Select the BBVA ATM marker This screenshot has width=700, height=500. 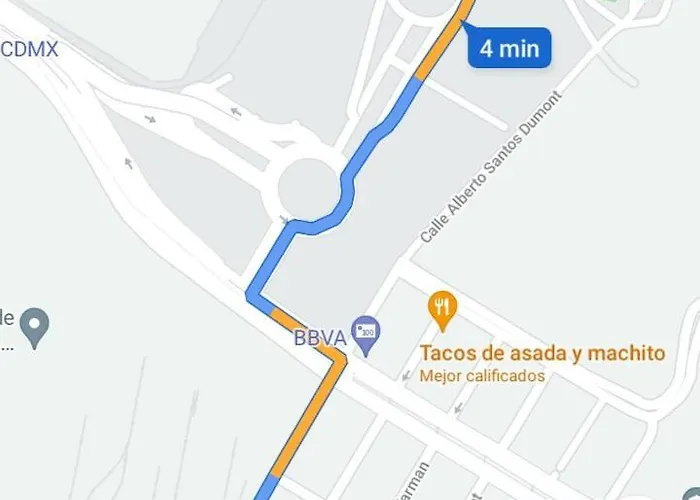point(368,336)
